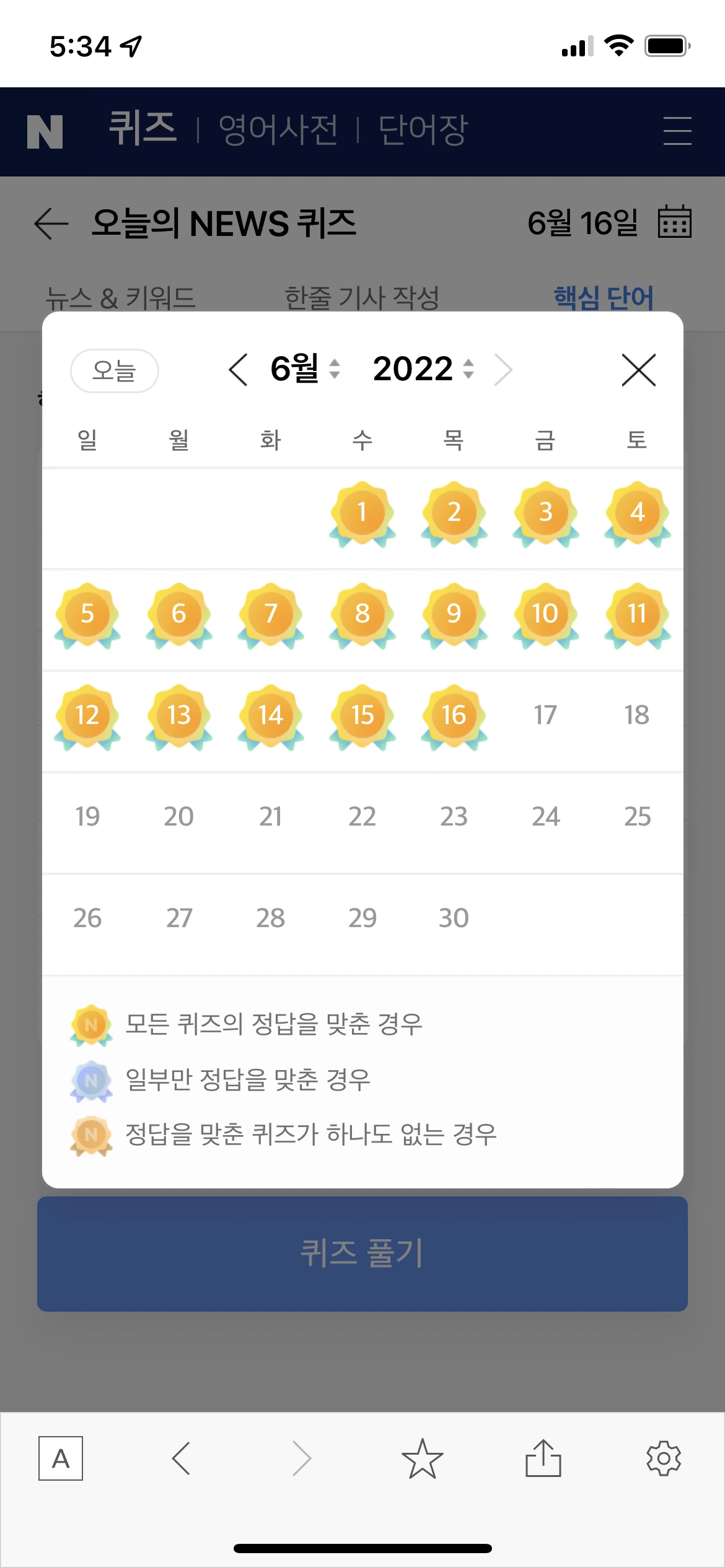Image resolution: width=725 pixels, height=1568 pixels.
Task: Select June 4 on the calendar
Action: point(638,514)
